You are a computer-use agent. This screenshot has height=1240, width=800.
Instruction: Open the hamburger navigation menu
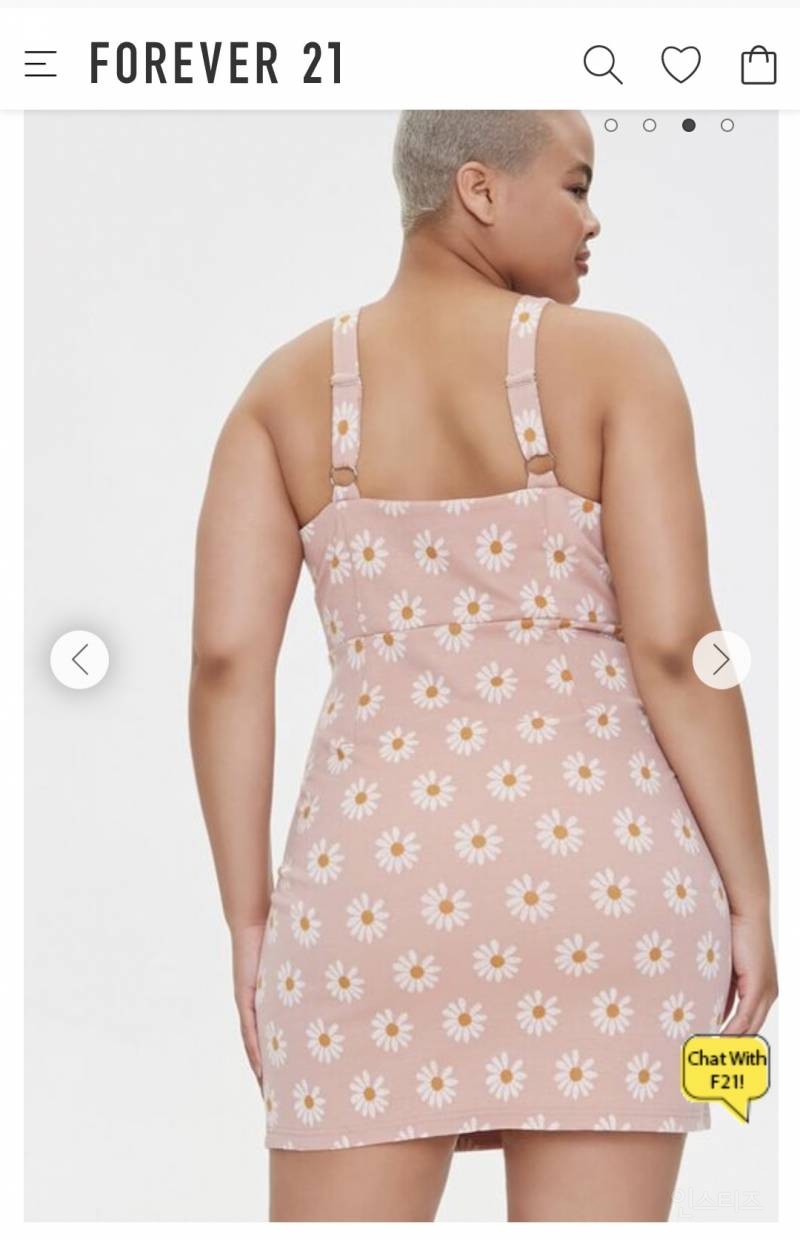(x=40, y=64)
